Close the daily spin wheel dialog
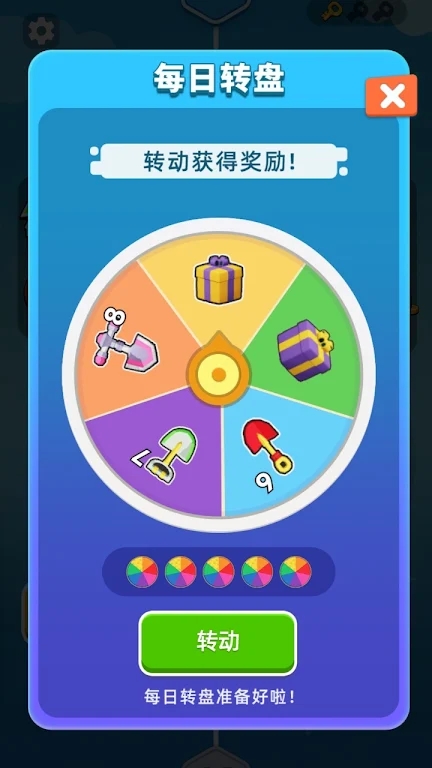Screen dimensions: 432x768 391,96
